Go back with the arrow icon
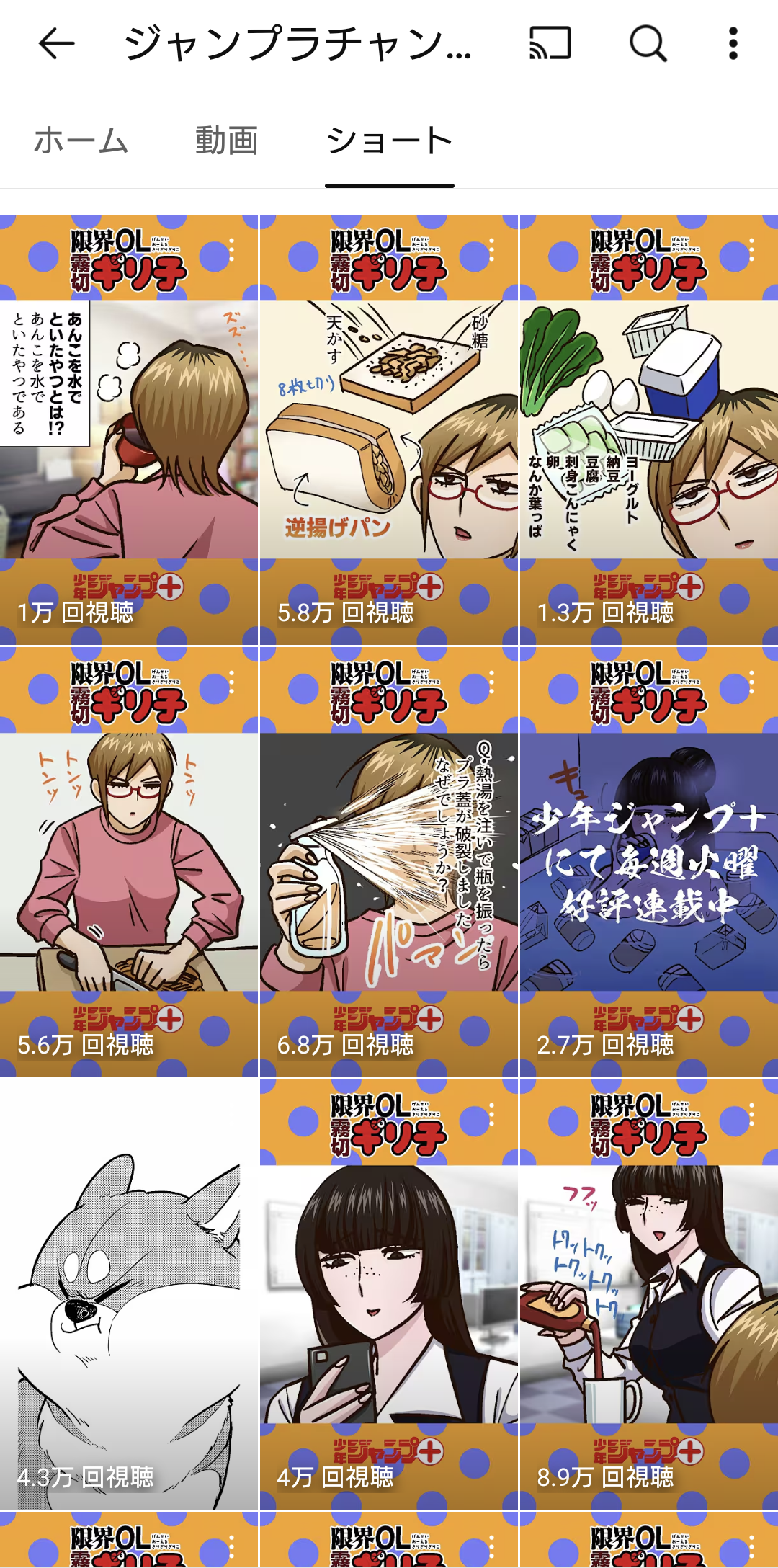Viewport: 778px width, 1568px height. tap(56, 44)
